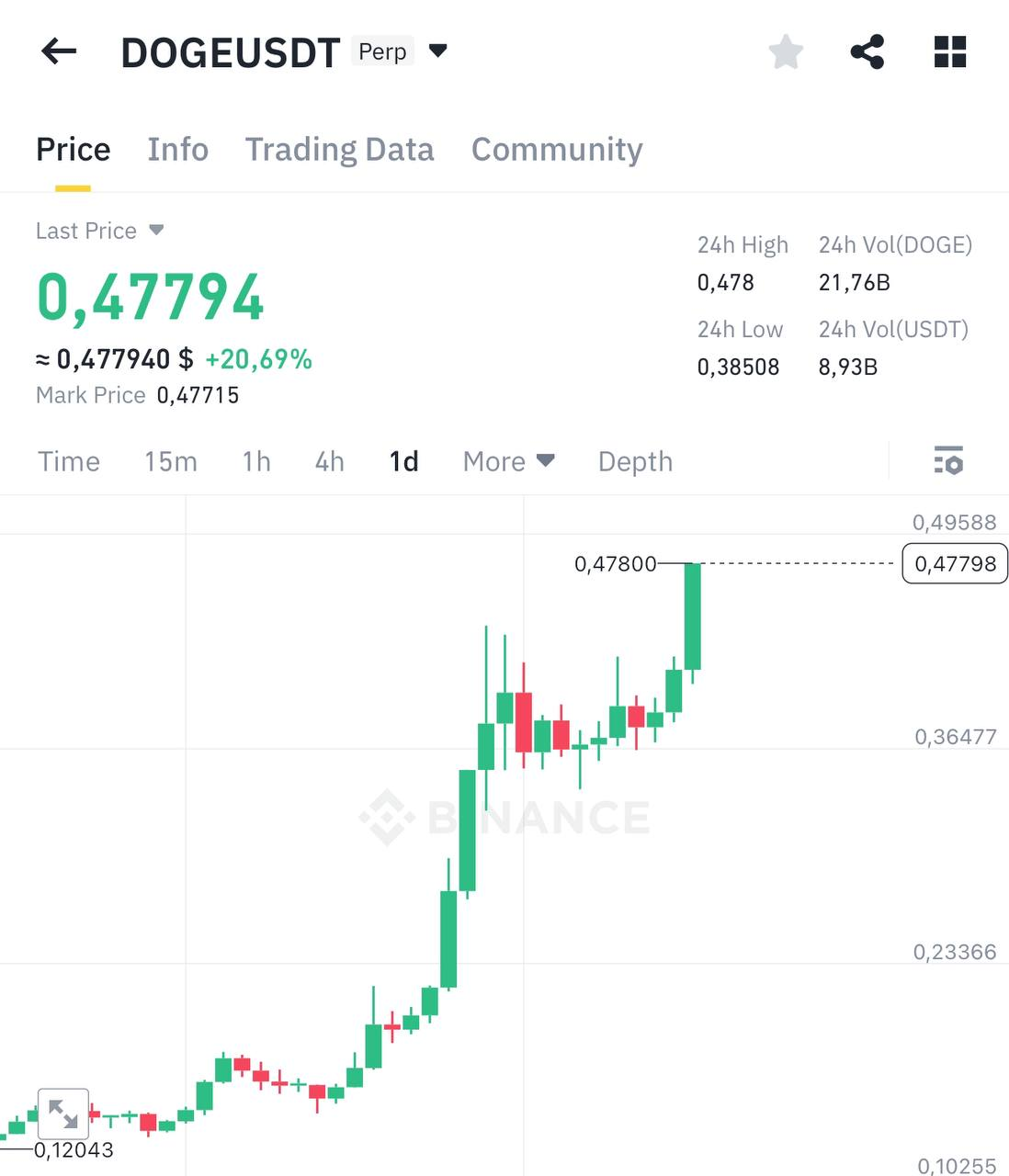The image size is (1009, 1176).
Task: Switch to the Trading Data tab
Action: pyautogui.click(x=339, y=150)
